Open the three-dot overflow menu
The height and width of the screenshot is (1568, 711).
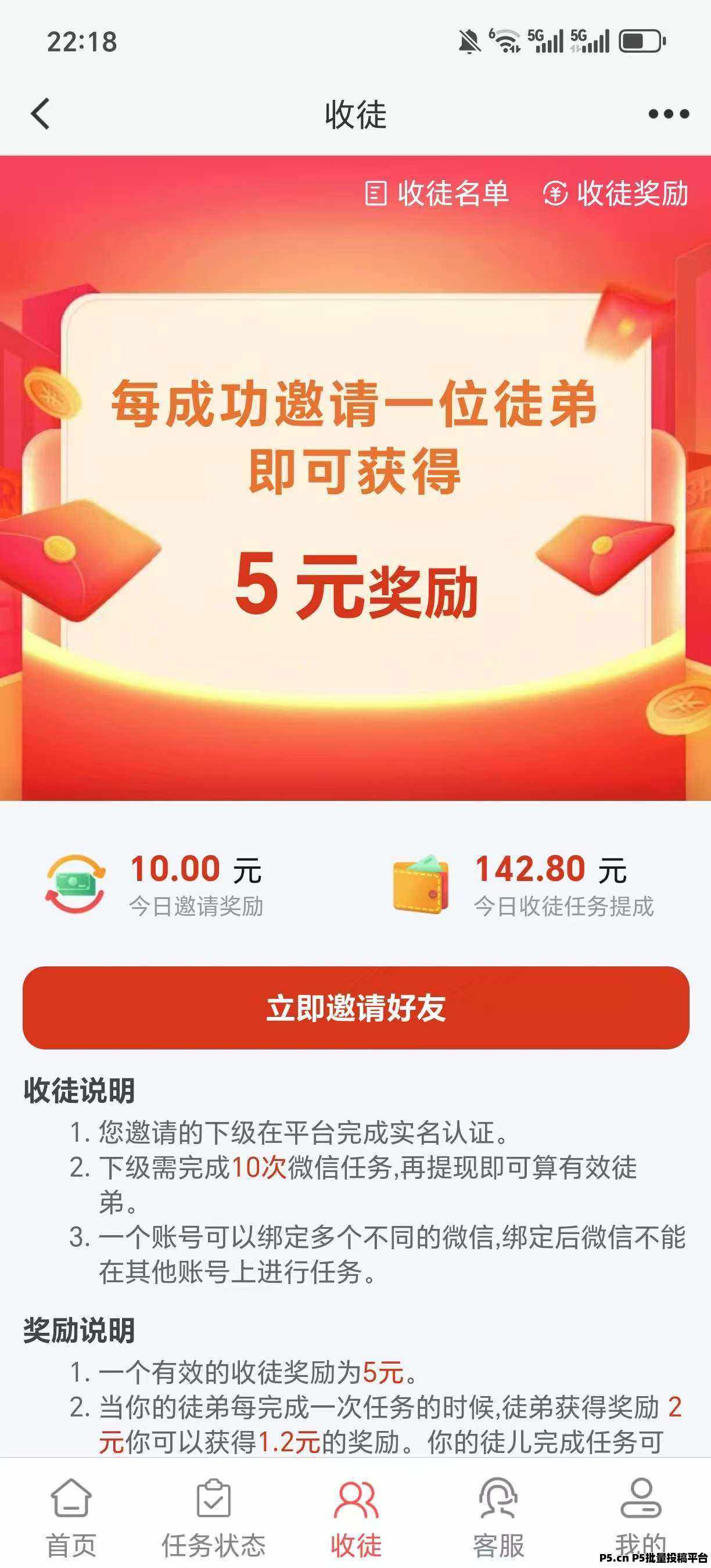pyautogui.click(x=668, y=114)
